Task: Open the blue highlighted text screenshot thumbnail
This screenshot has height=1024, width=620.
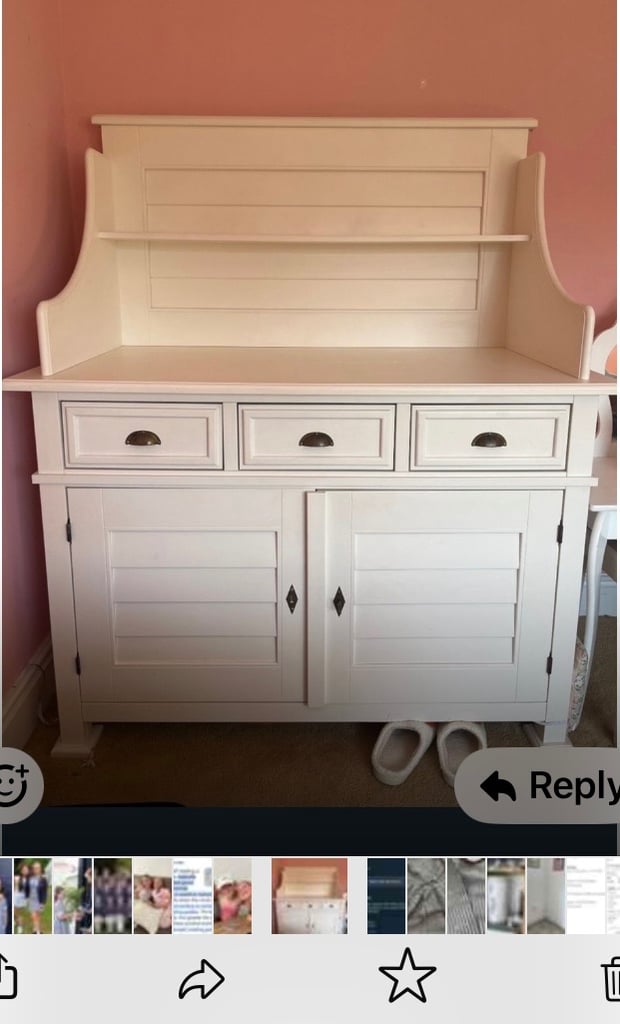Action: (193, 896)
